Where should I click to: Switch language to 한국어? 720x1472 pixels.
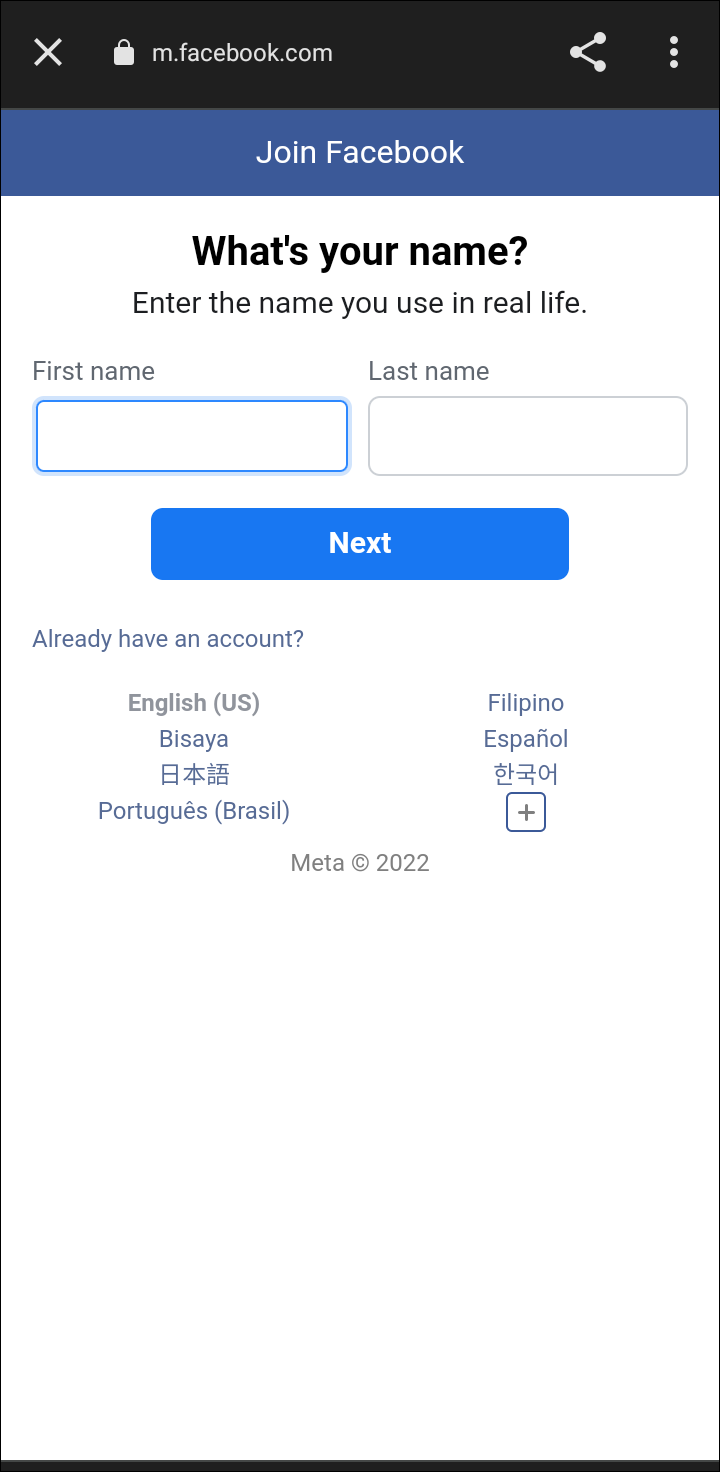pos(526,775)
